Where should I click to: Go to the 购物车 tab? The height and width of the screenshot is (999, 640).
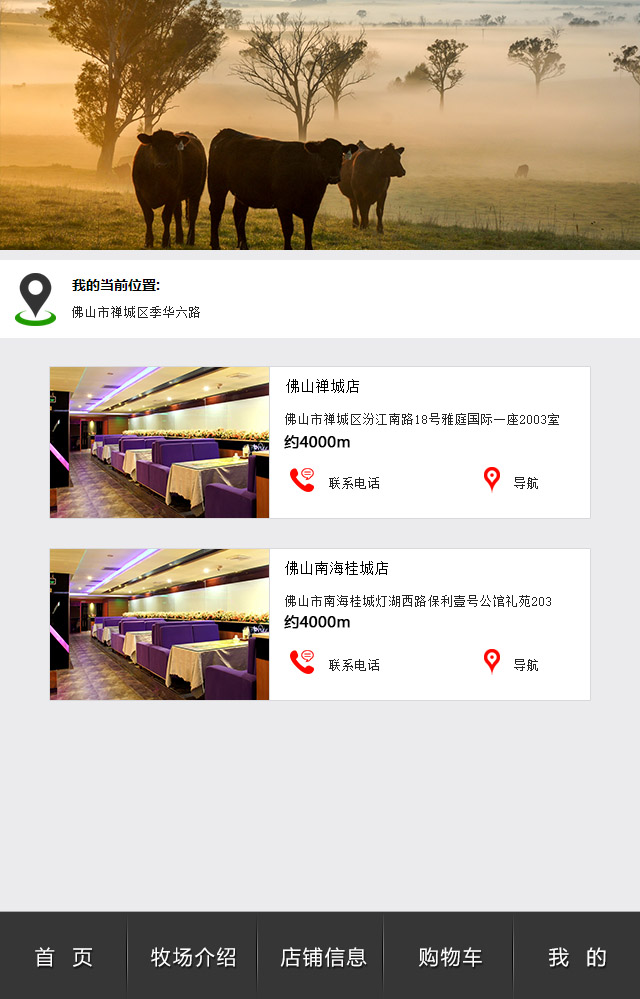pos(450,957)
